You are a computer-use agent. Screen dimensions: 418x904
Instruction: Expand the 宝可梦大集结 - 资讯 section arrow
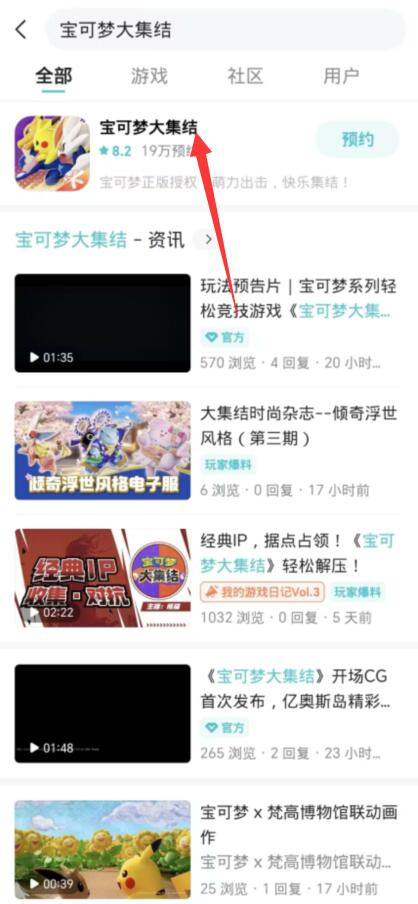click(208, 239)
